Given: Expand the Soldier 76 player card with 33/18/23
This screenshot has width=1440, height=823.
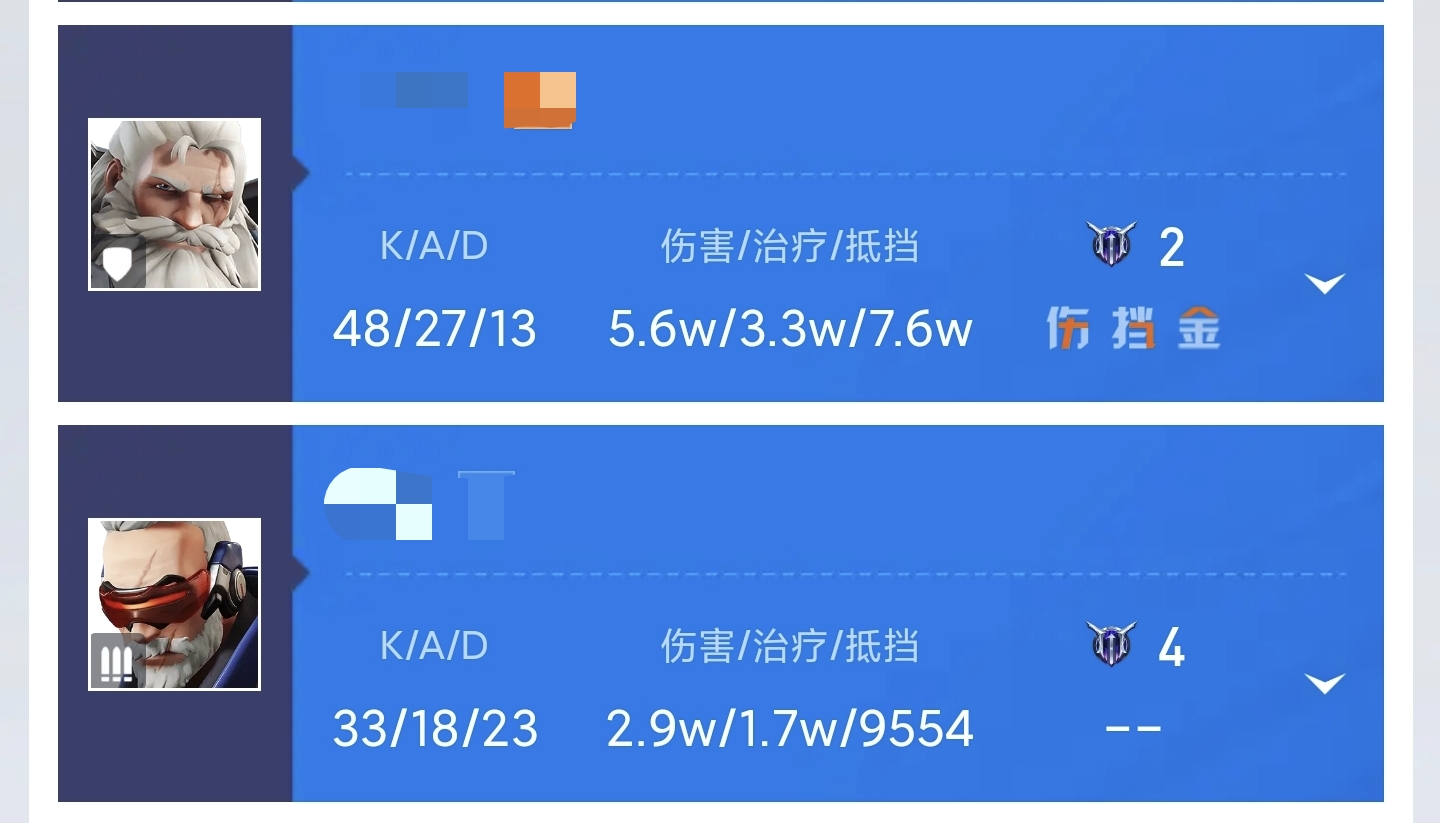Looking at the screenshot, I should pos(1325,684).
